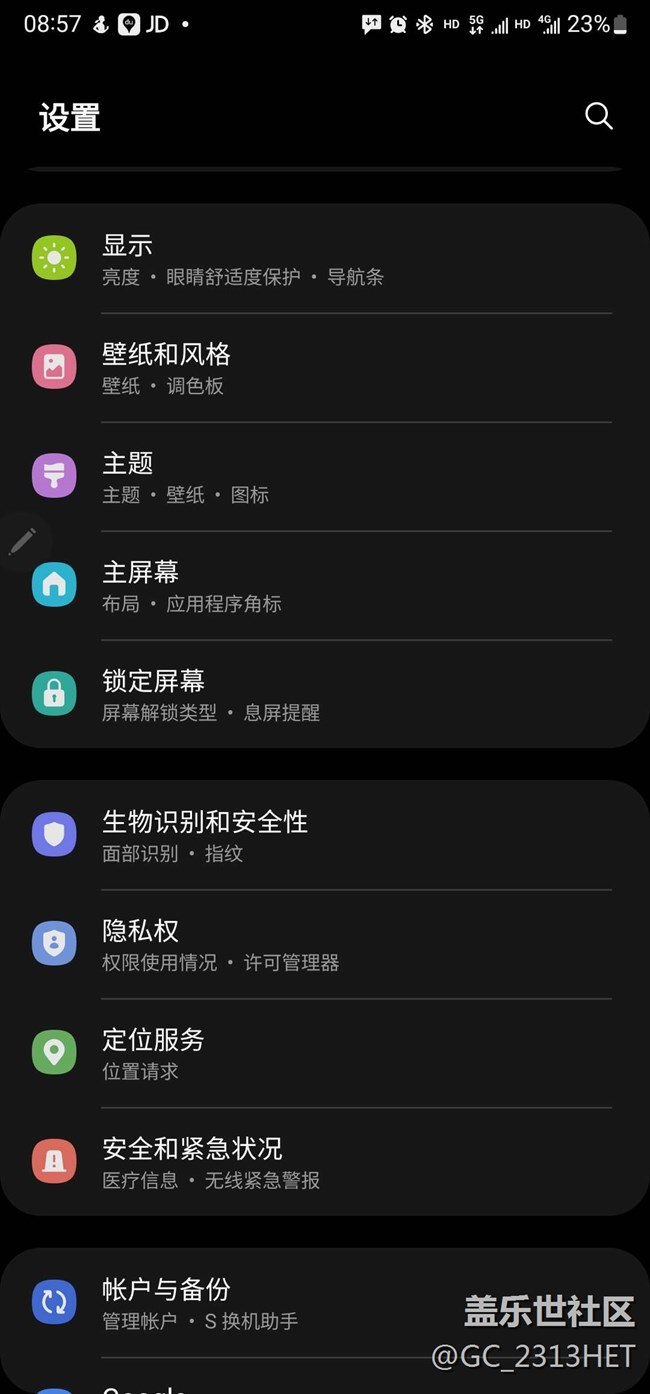Image resolution: width=650 pixels, height=1394 pixels.
Task: Open 帐户与备份 accounts settings
Action: pyautogui.click(x=250, y=1303)
